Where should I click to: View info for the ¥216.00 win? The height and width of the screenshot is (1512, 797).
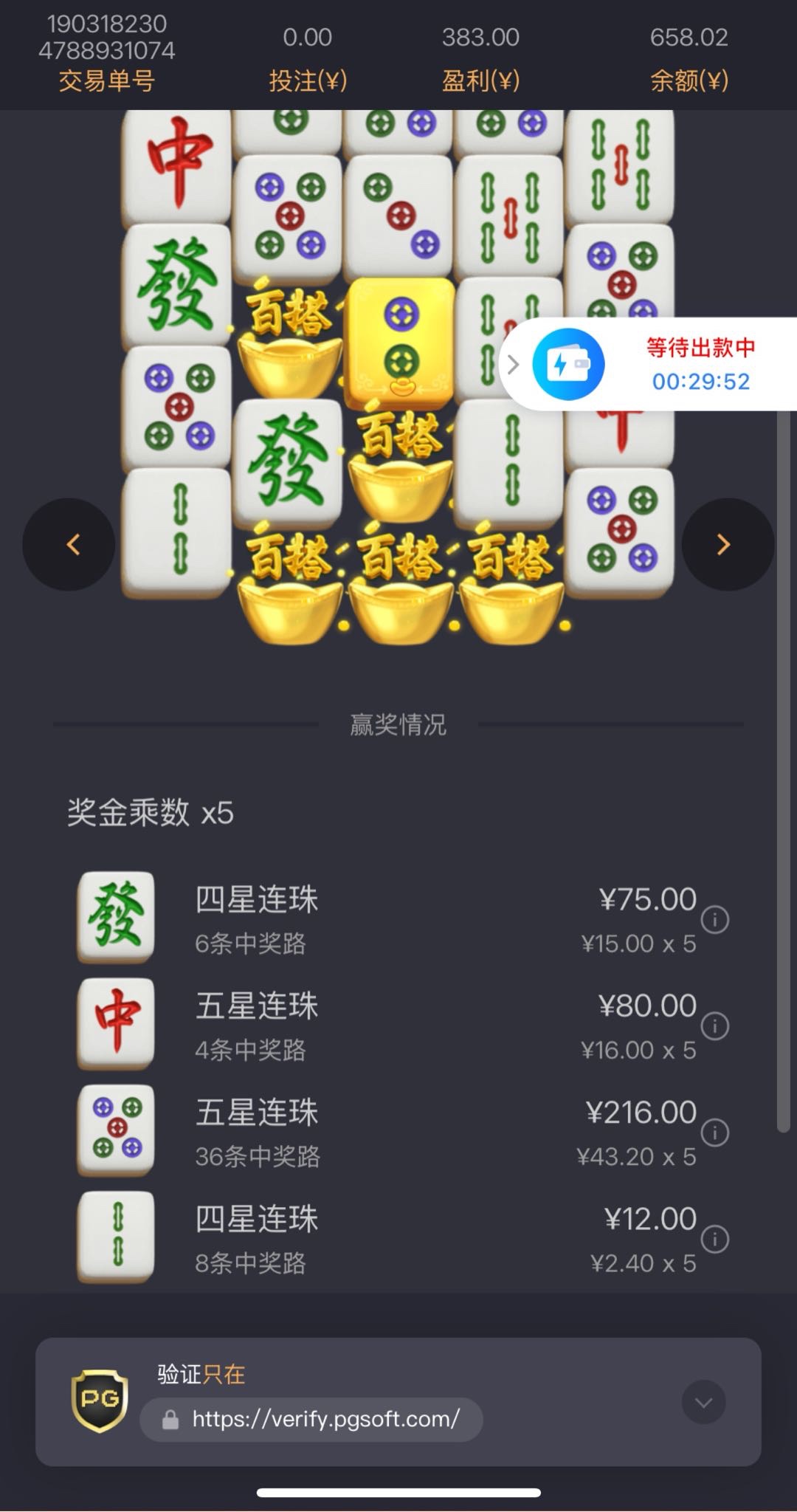714,1133
